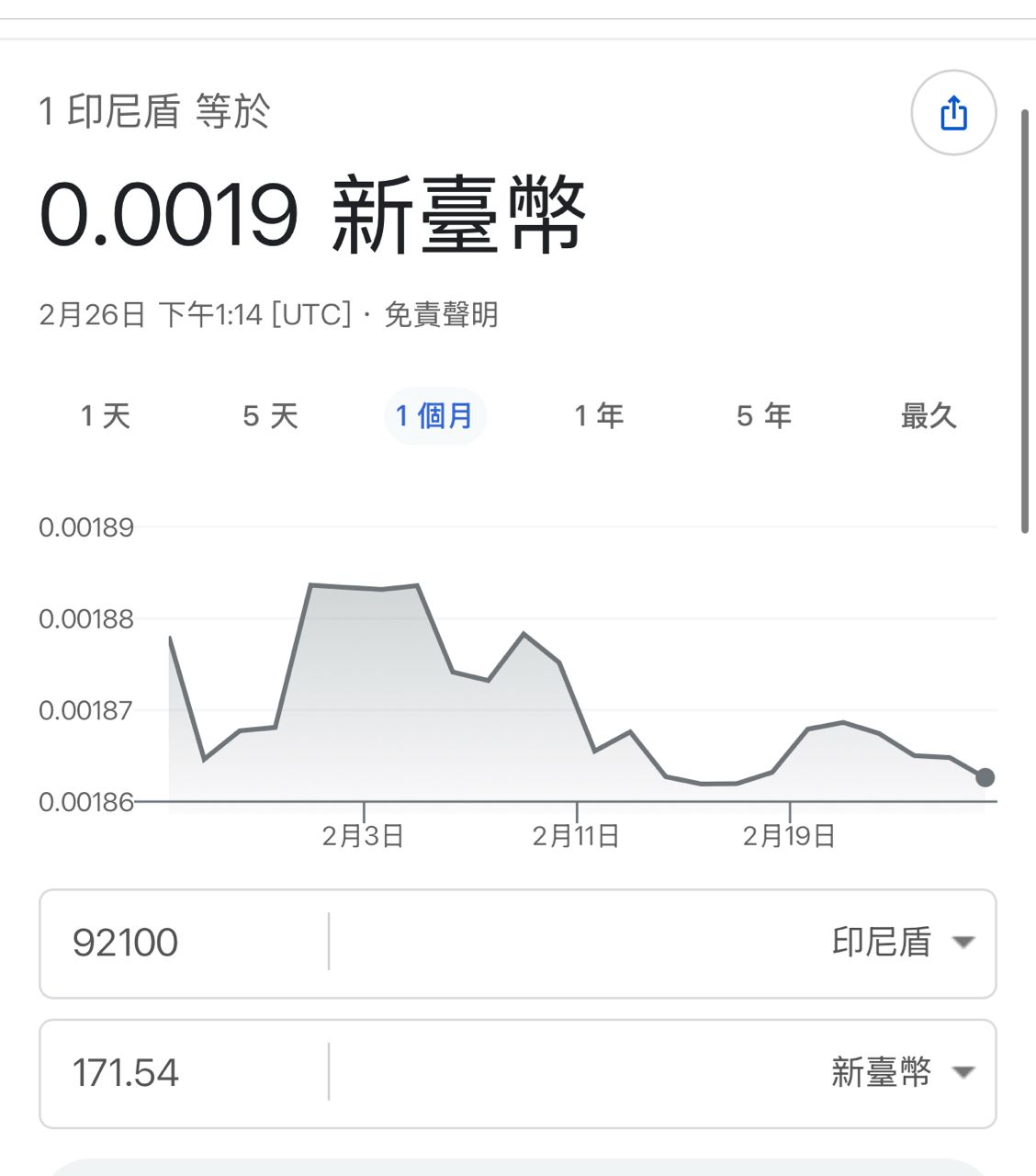
Task: Share this currency conversion result
Action: click(953, 113)
